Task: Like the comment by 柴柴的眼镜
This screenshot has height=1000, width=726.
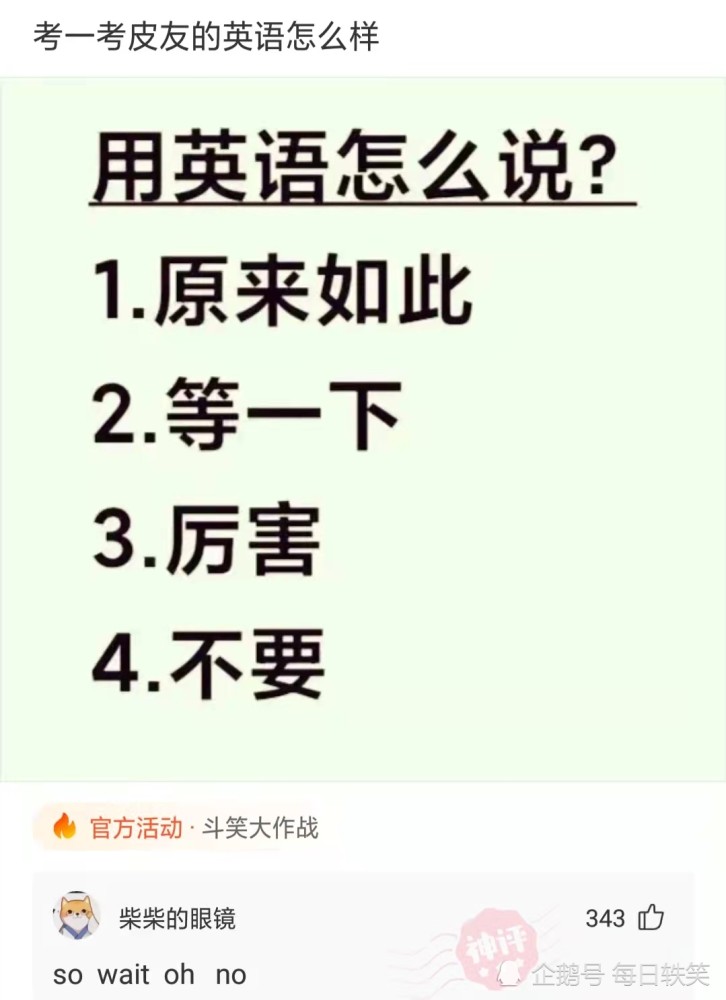Action: pyautogui.click(x=651, y=917)
